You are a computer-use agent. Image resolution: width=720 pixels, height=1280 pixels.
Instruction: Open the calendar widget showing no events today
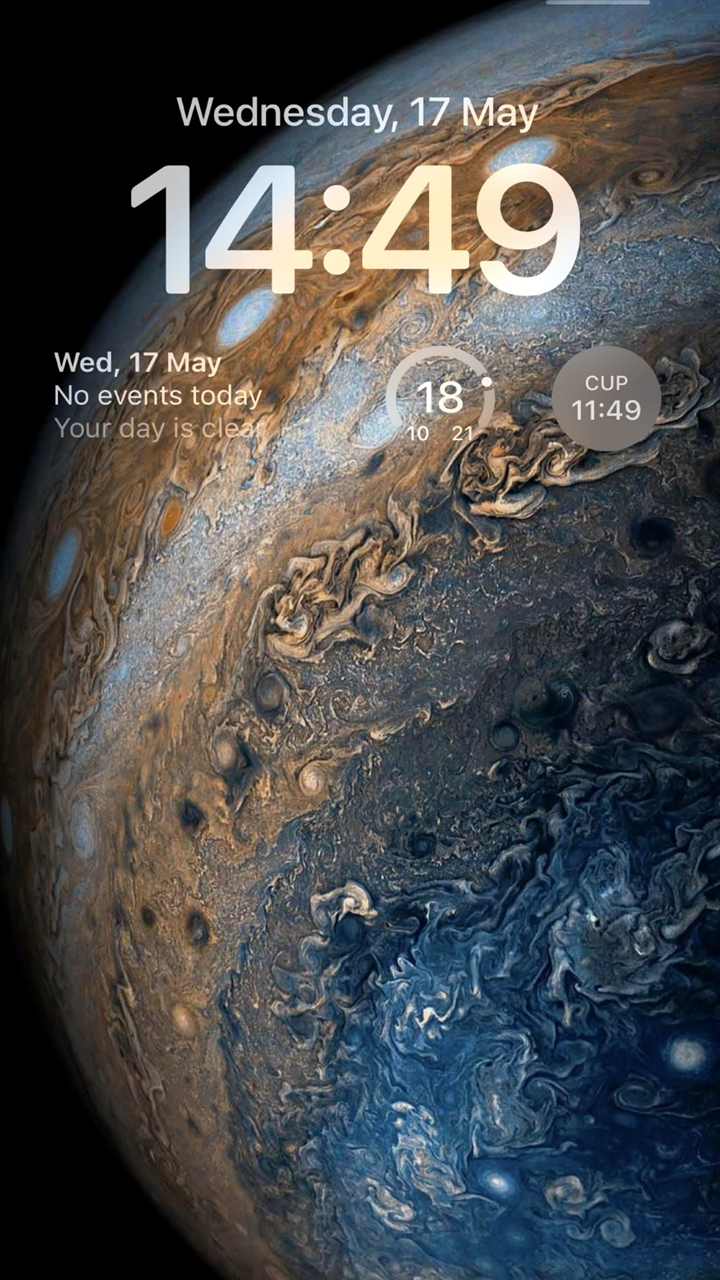(x=160, y=395)
